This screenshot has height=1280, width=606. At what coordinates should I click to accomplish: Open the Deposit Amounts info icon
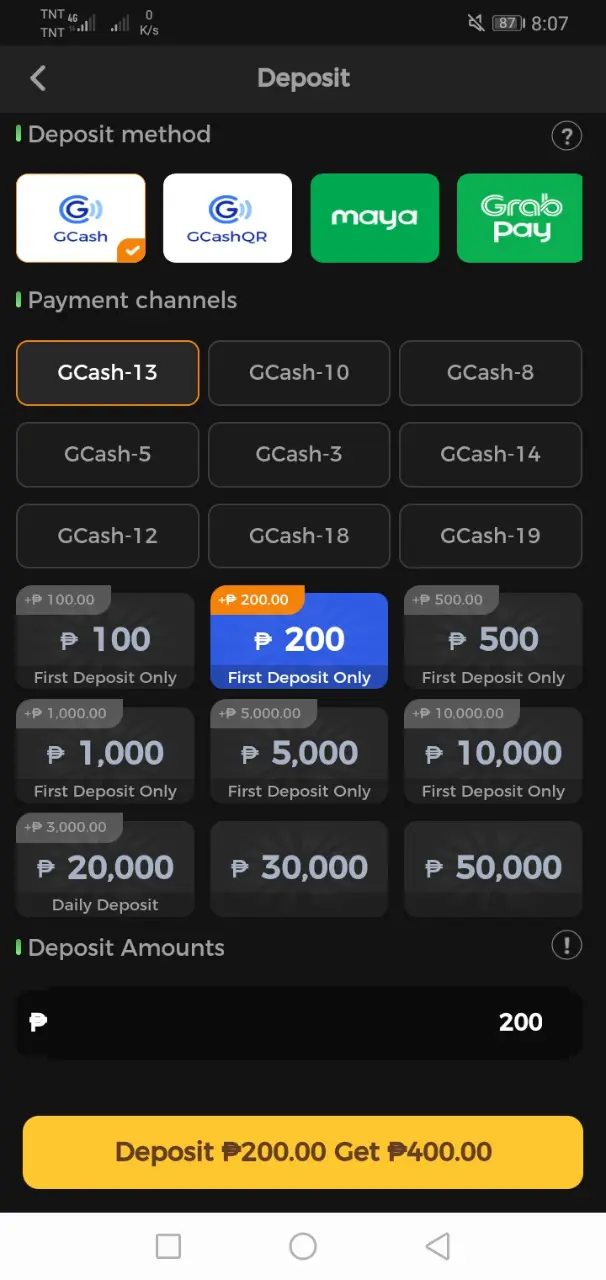click(x=566, y=945)
